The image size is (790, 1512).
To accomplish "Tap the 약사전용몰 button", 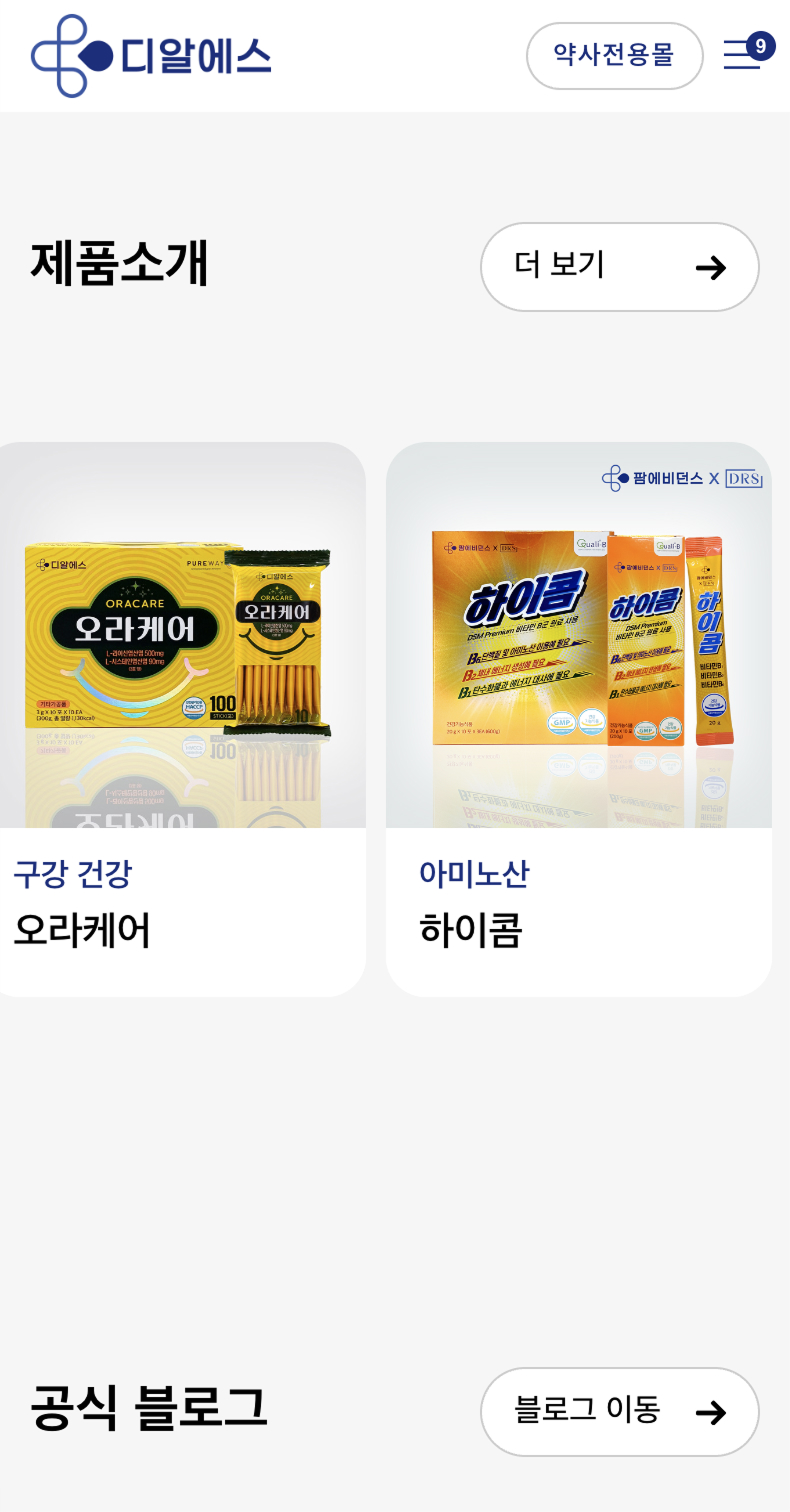I will pos(614,56).
